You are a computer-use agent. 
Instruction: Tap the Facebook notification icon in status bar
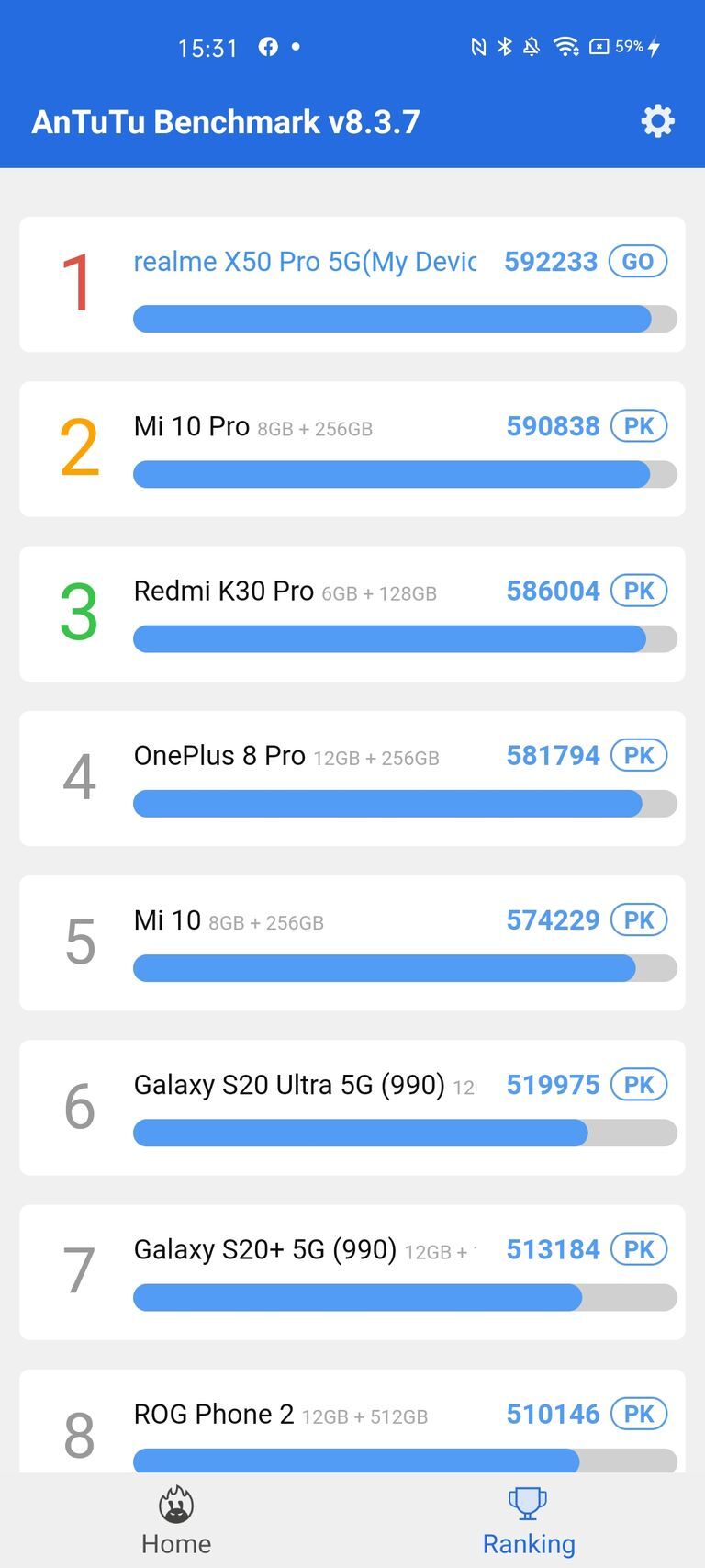click(267, 46)
